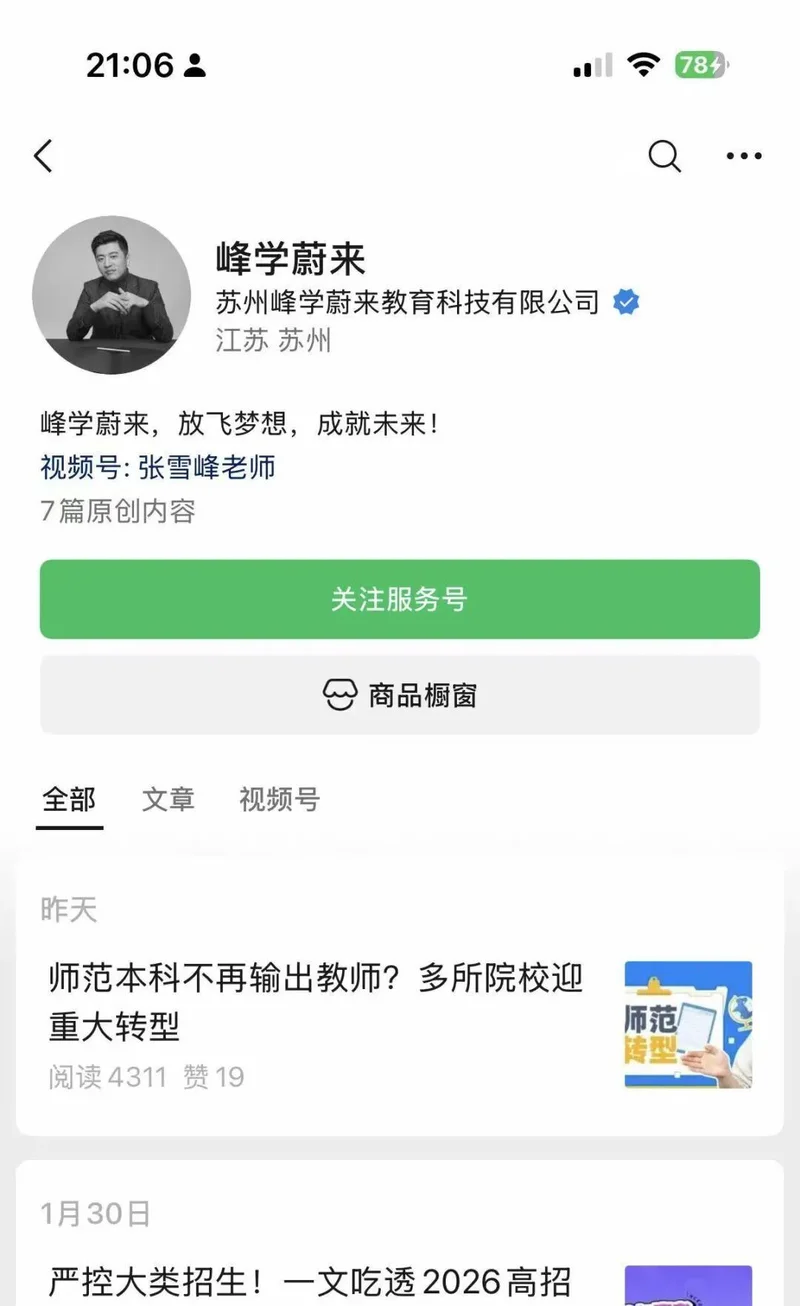The image size is (800, 1306).
Task: Open the 严控大类招生 article from 1月30日
Action: tap(310, 1280)
